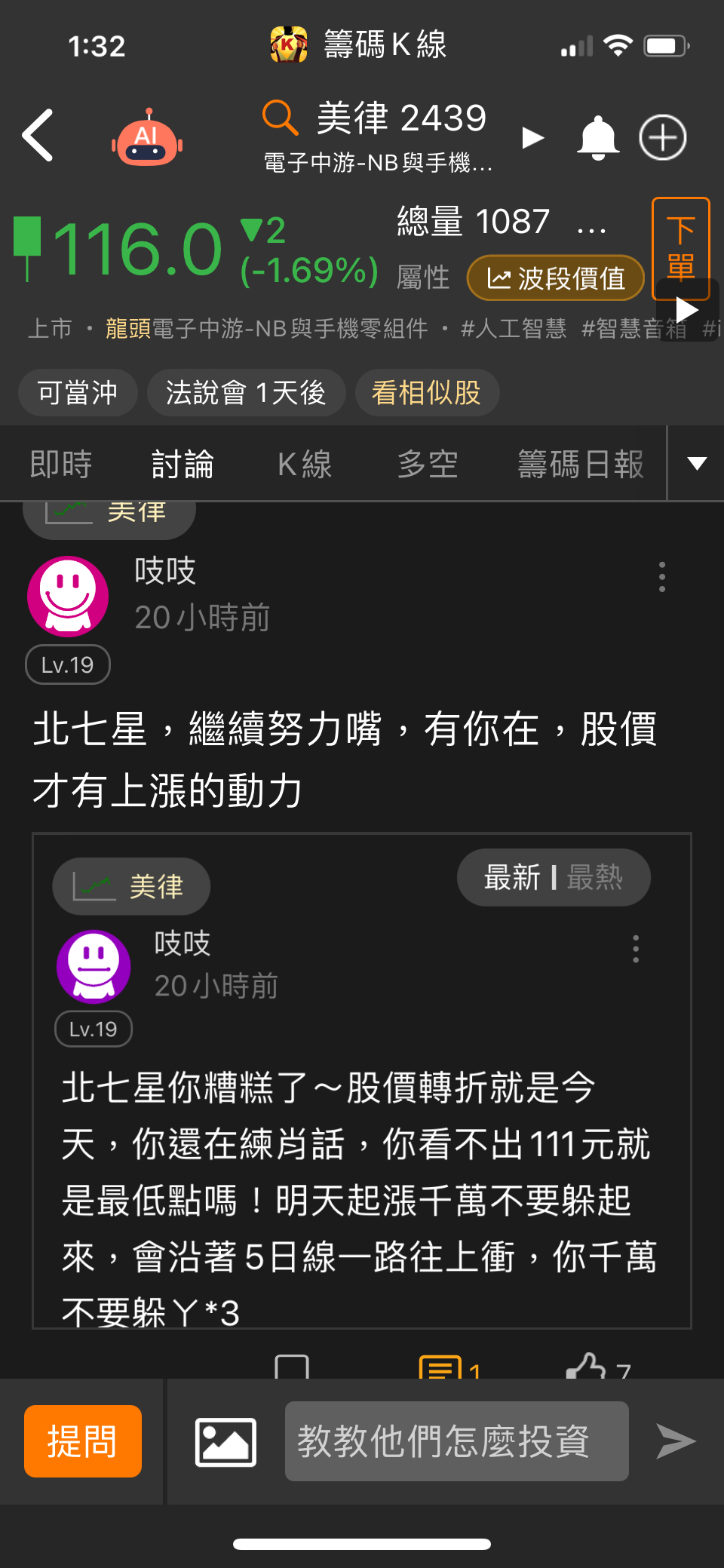This screenshot has width=724, height=1568.
Task: Select the 看相似股 toggle chip
Action: [427, 392]
